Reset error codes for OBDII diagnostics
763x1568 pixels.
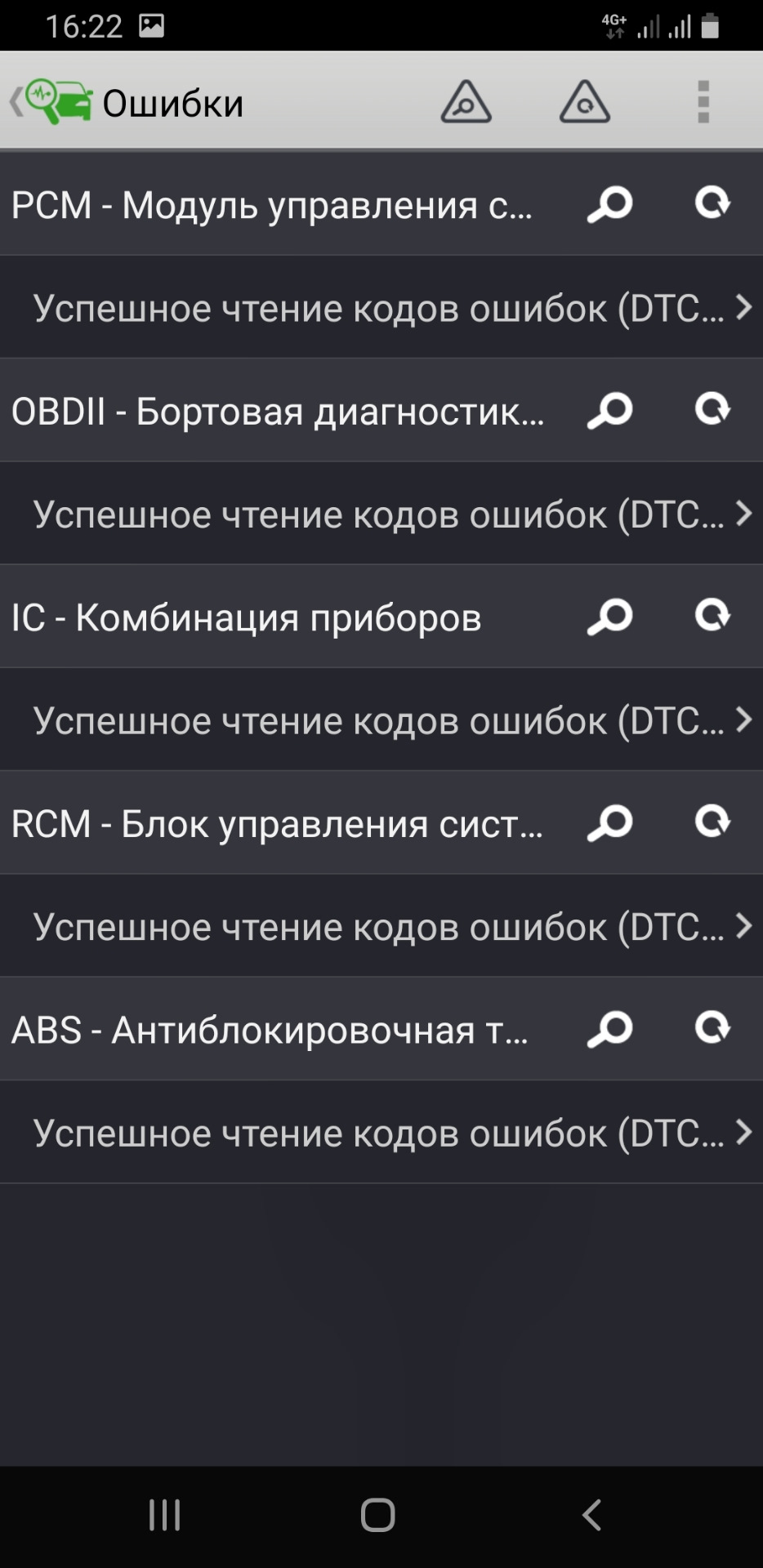[x=712, y=410]
